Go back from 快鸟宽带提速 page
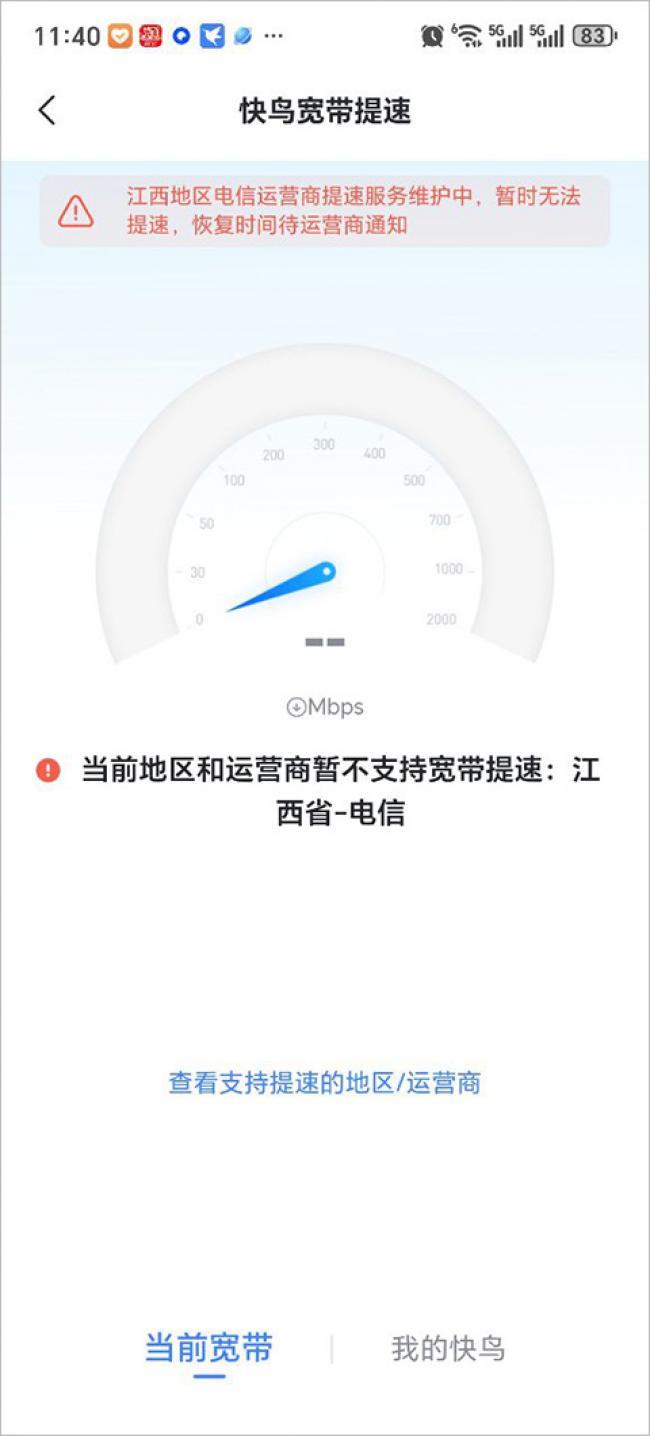 coord(47,110)
